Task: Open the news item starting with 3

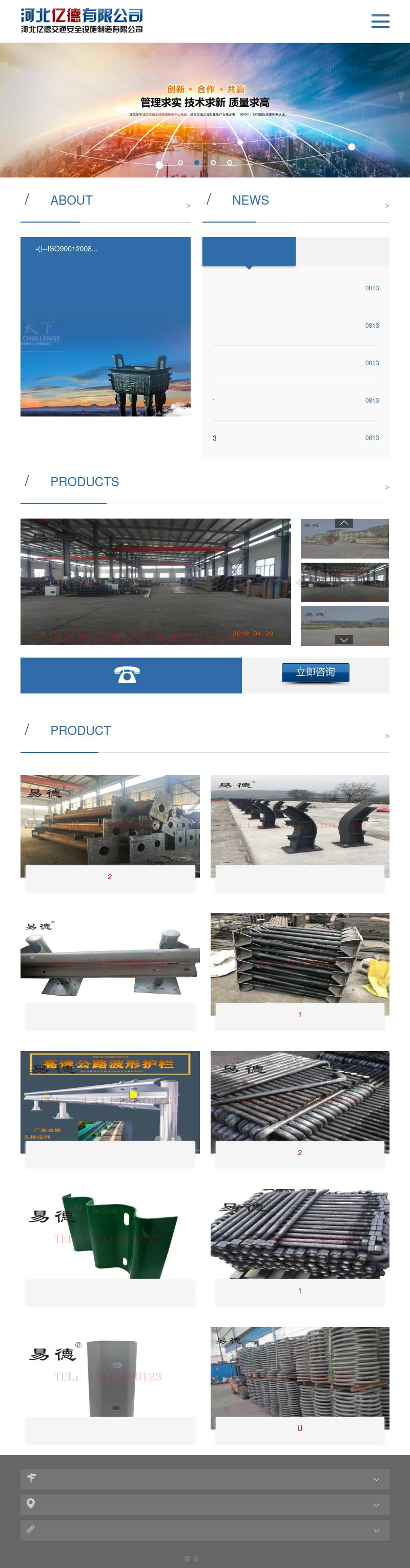Action: pyautogui.click(x=296, y=438)
